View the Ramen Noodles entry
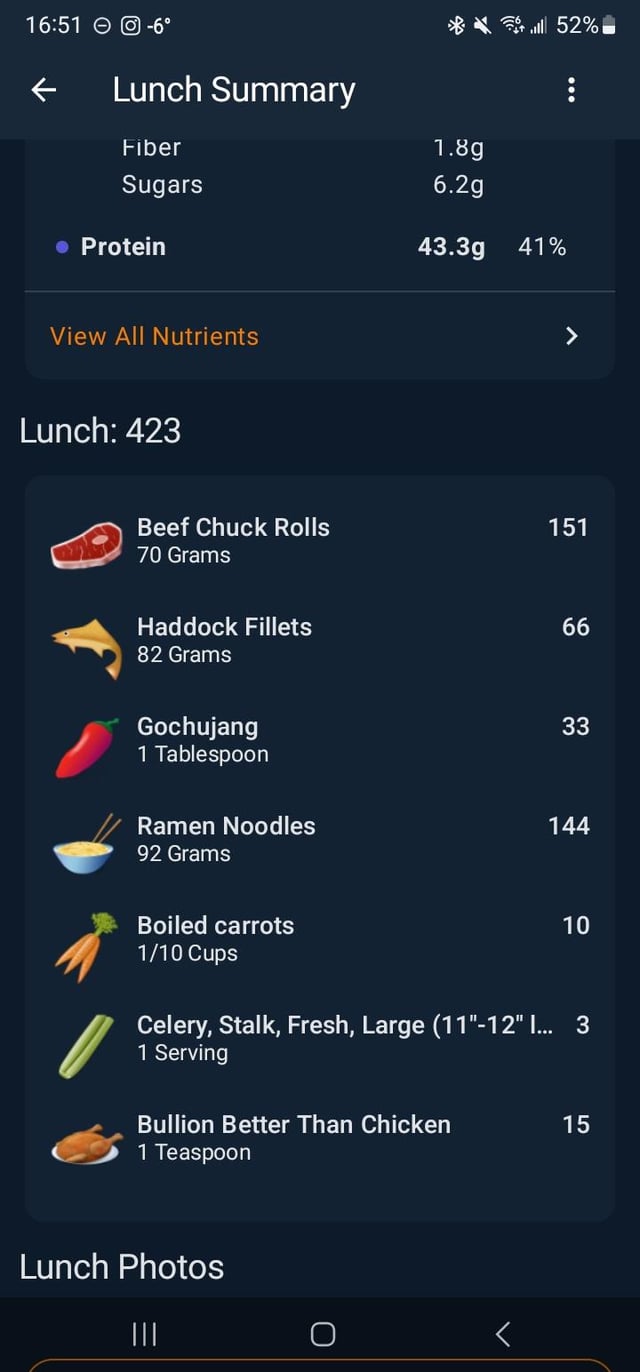The width and height of the screenshot is (640, 1372). click(319, 839)
